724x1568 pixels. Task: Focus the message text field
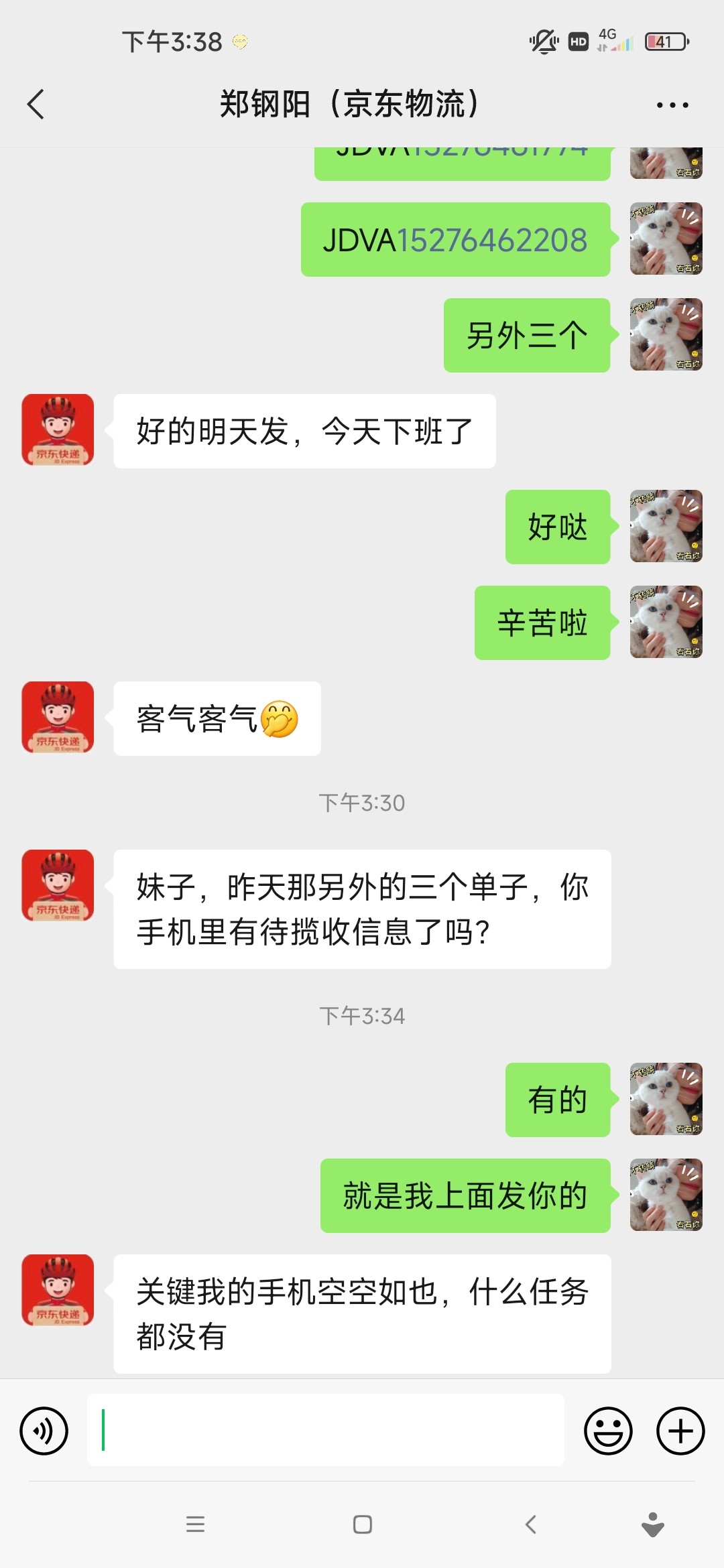coord(325,1430)
